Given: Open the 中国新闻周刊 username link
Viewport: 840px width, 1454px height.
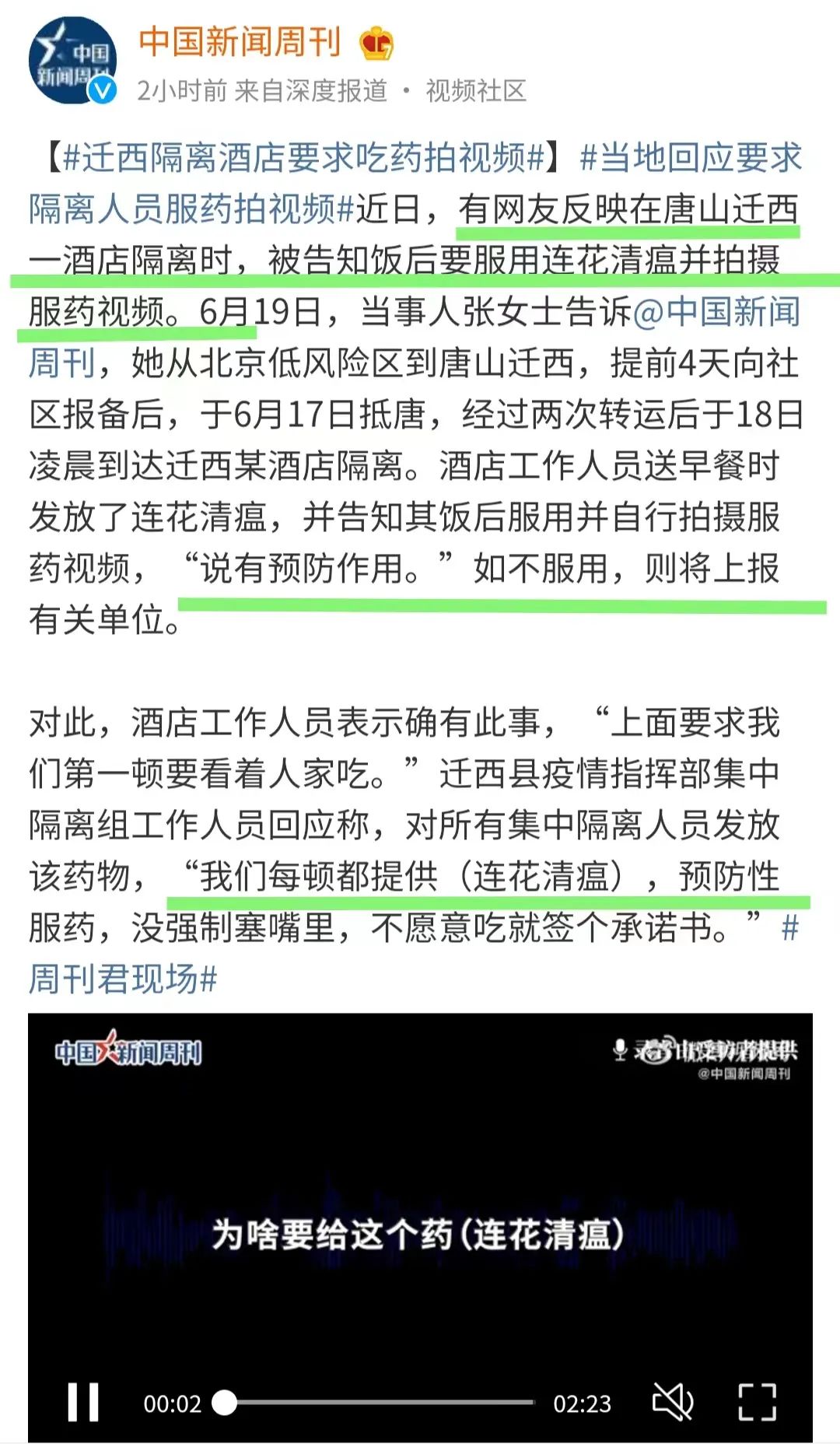Looking at the screenshot, I should pos(240,40).
